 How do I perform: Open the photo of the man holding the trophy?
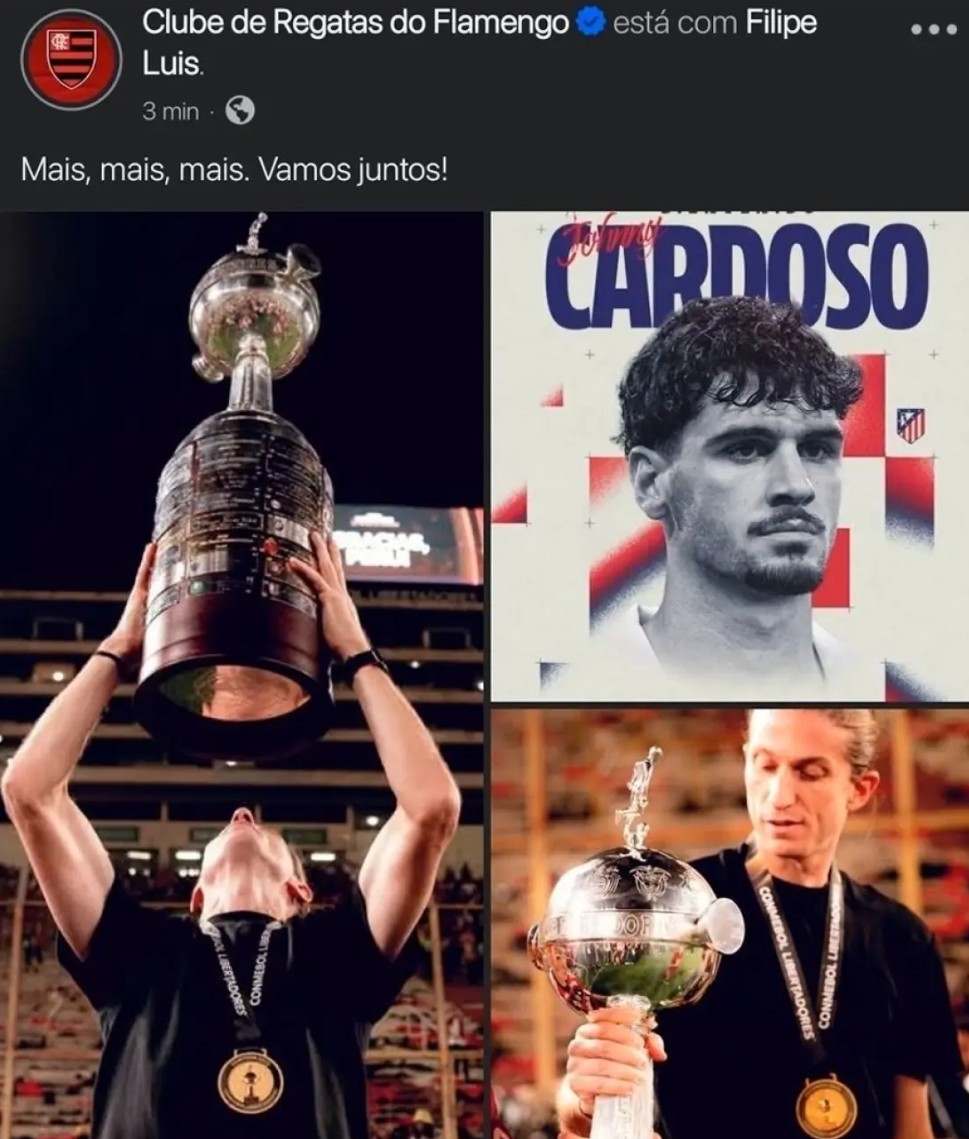[x=729, y=924]
